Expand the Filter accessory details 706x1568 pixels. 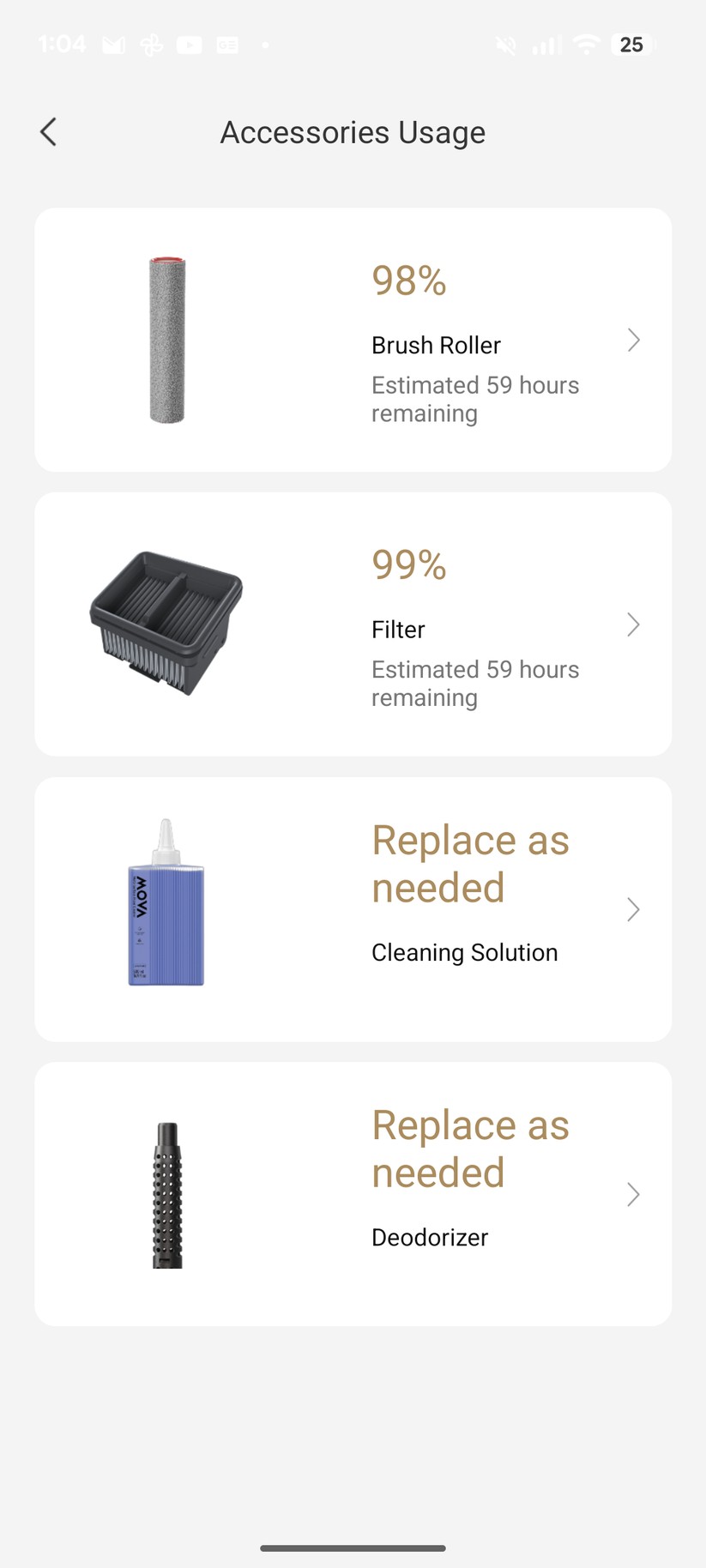pos(633,624)
